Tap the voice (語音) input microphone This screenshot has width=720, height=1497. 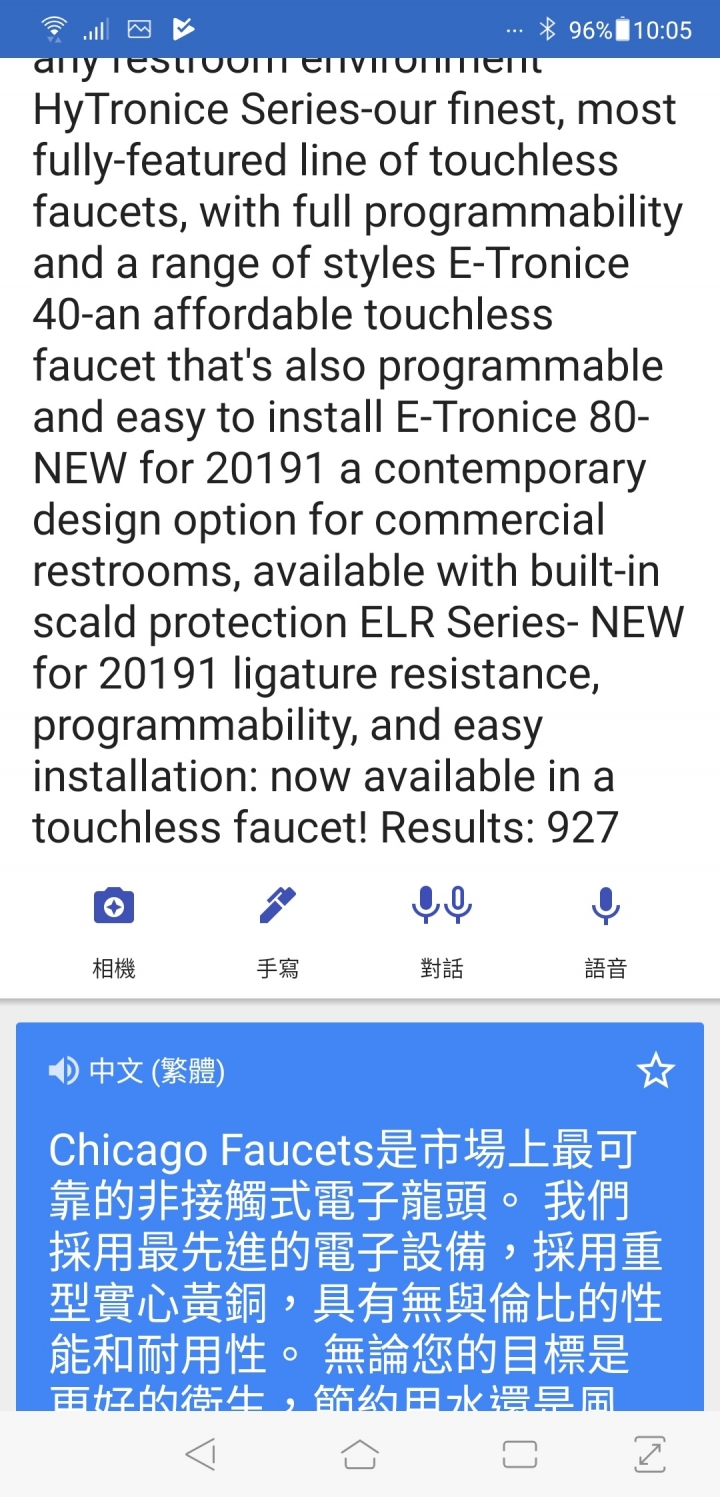click(606, 931)
